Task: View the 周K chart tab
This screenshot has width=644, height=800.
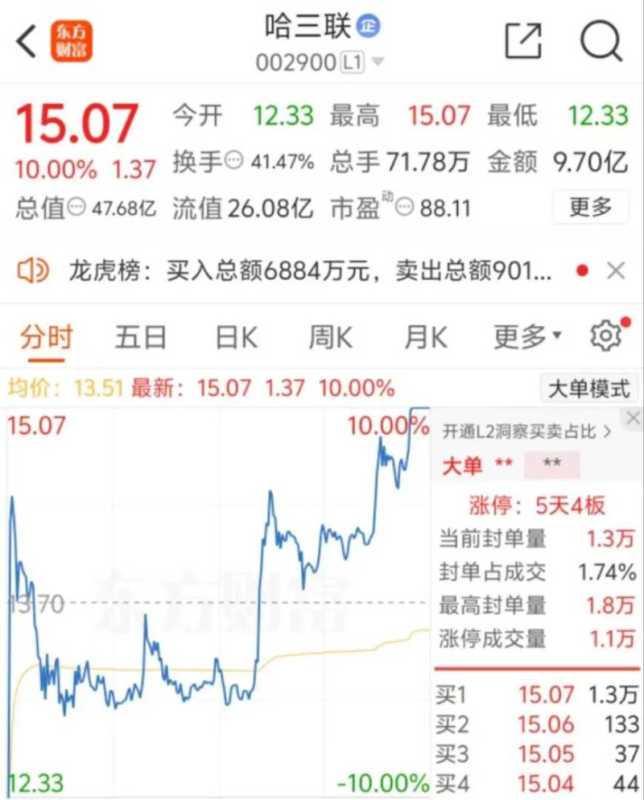Action: point(330,337)
